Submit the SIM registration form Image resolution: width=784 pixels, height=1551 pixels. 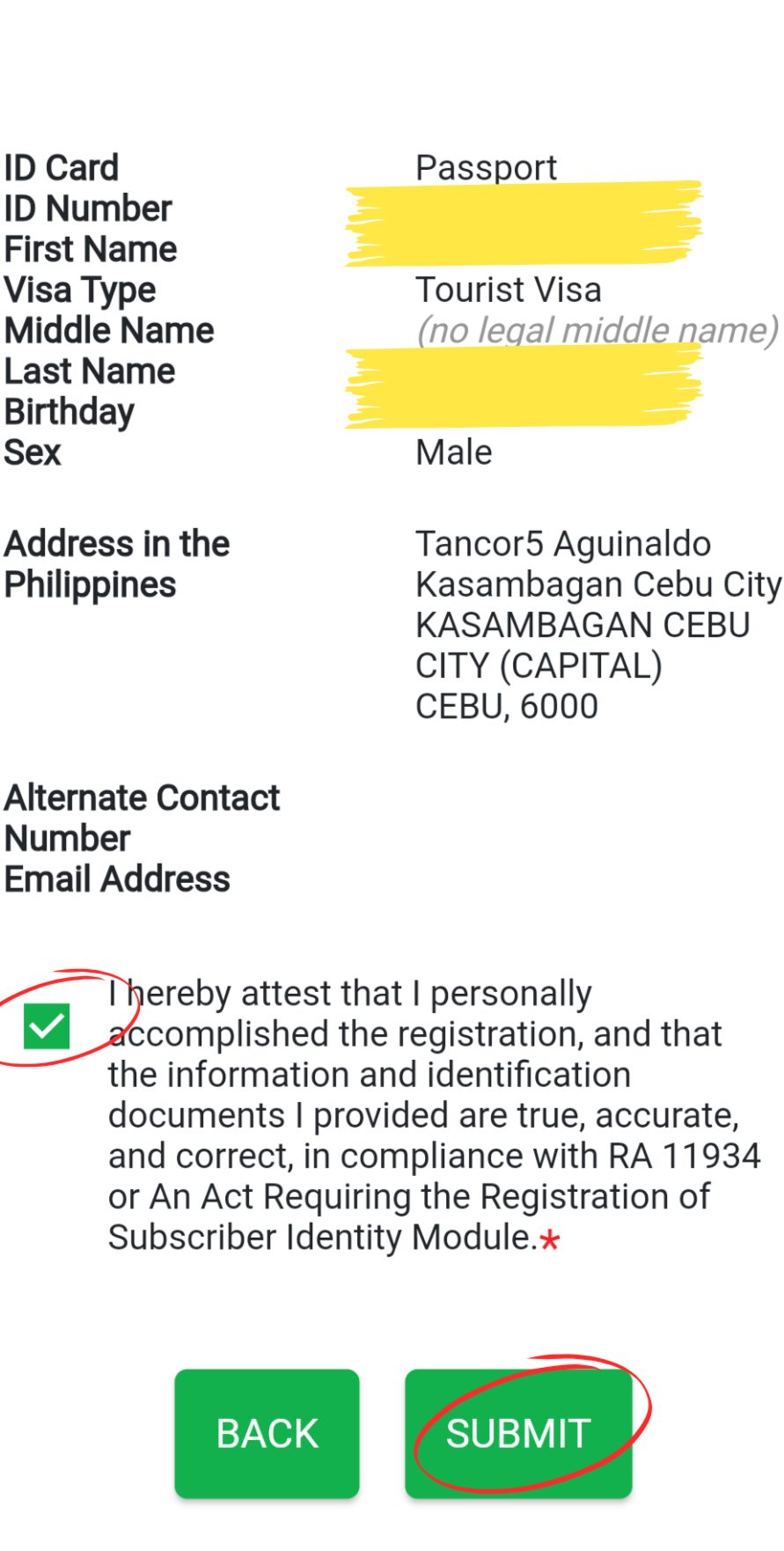[518, 1433]
